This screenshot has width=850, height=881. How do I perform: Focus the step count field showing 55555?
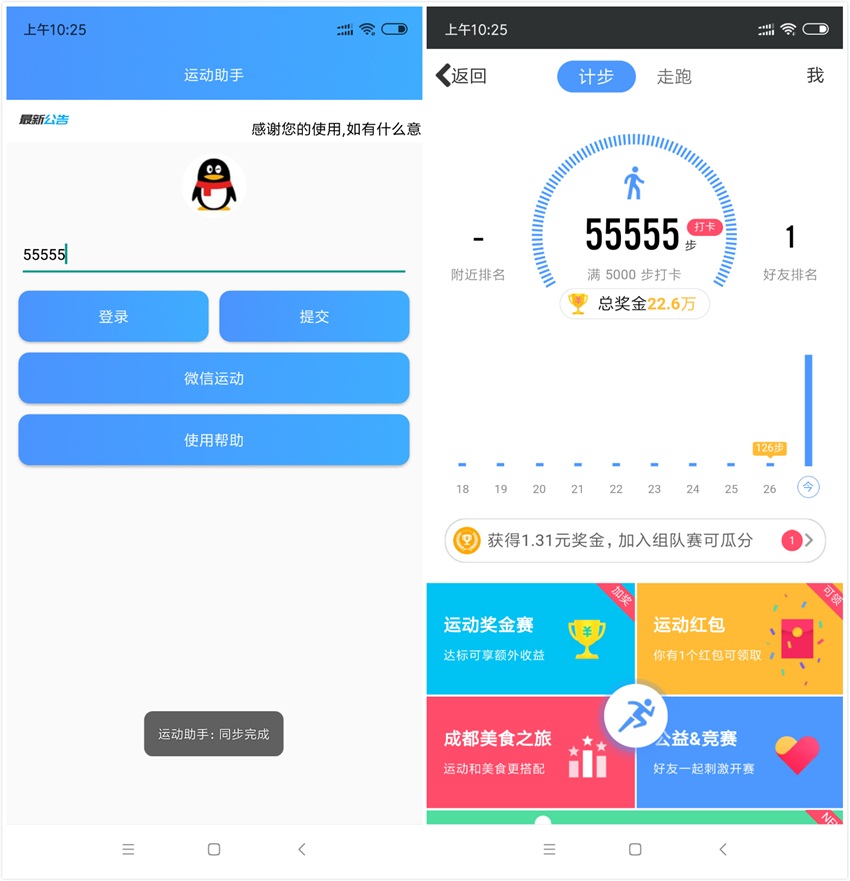214,255
